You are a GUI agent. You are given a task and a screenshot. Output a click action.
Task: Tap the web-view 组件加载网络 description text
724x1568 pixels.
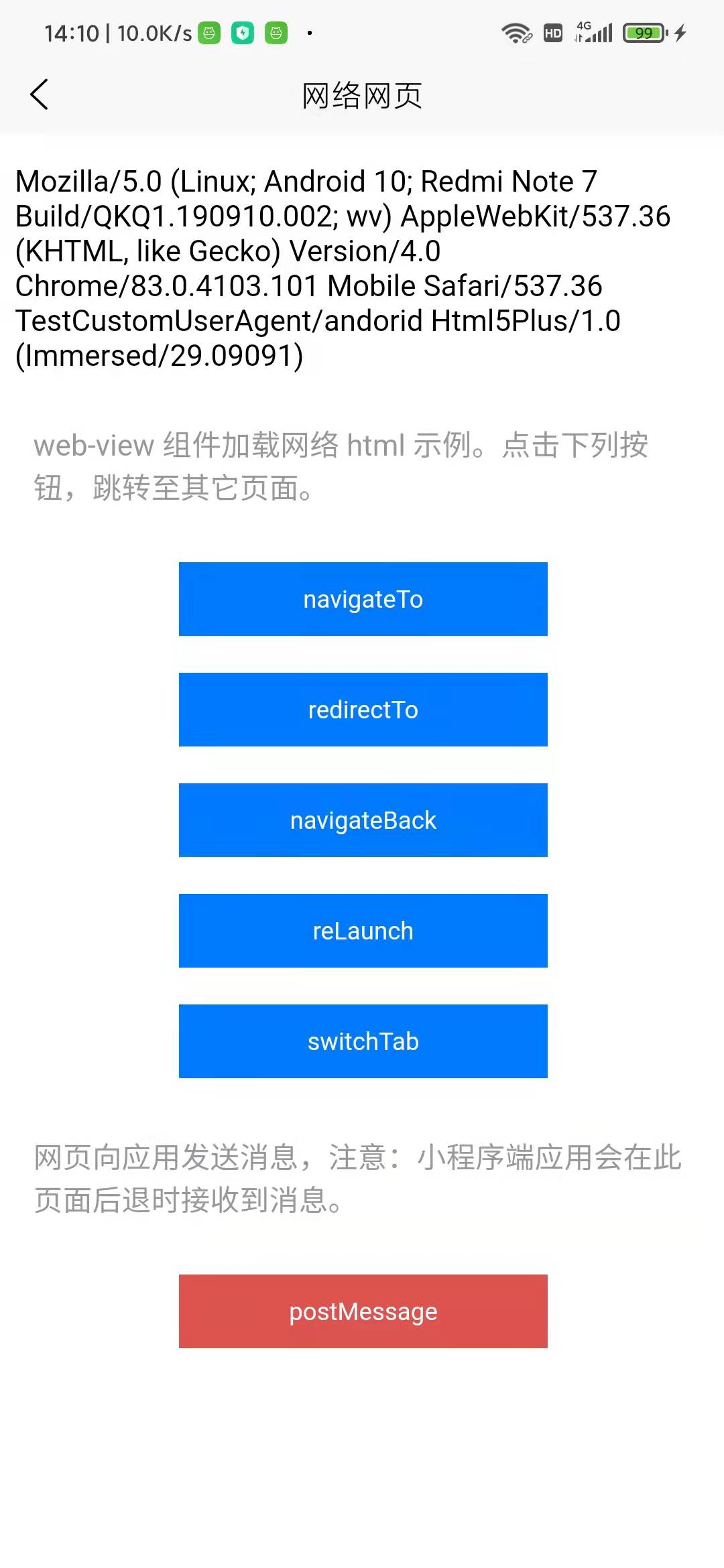click(341, 467)
